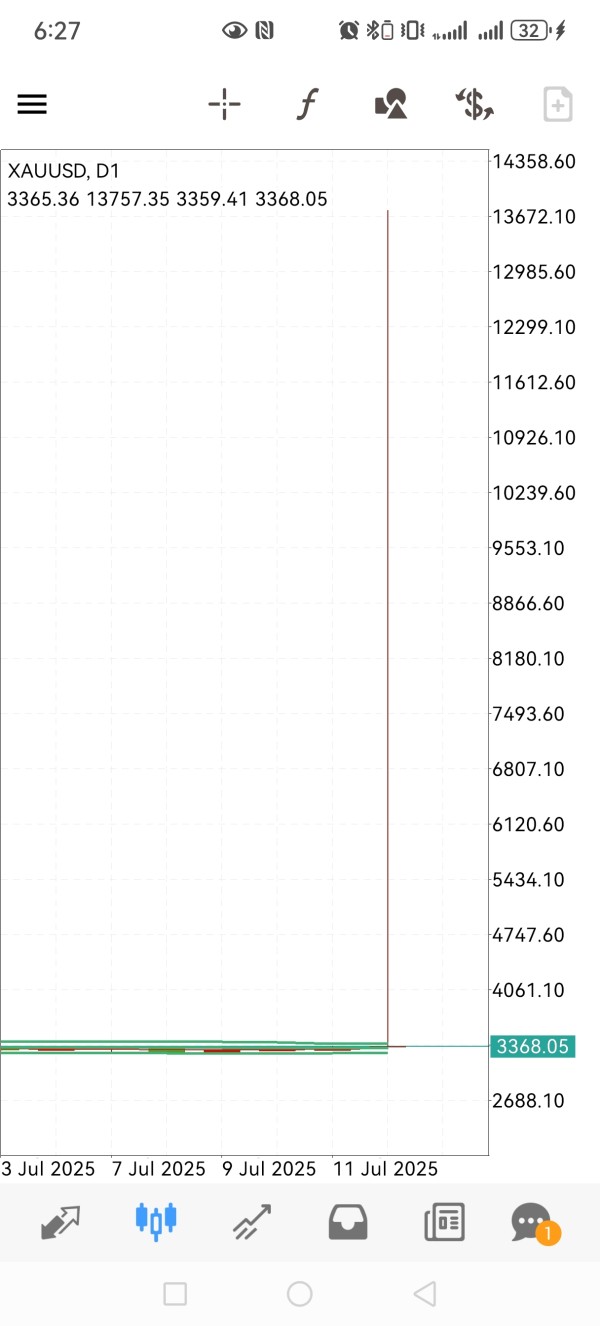The width and height of the screenshot is (600, 1326).
Task: Go to the Trade tab
Action: click(x=252, y=1222)
